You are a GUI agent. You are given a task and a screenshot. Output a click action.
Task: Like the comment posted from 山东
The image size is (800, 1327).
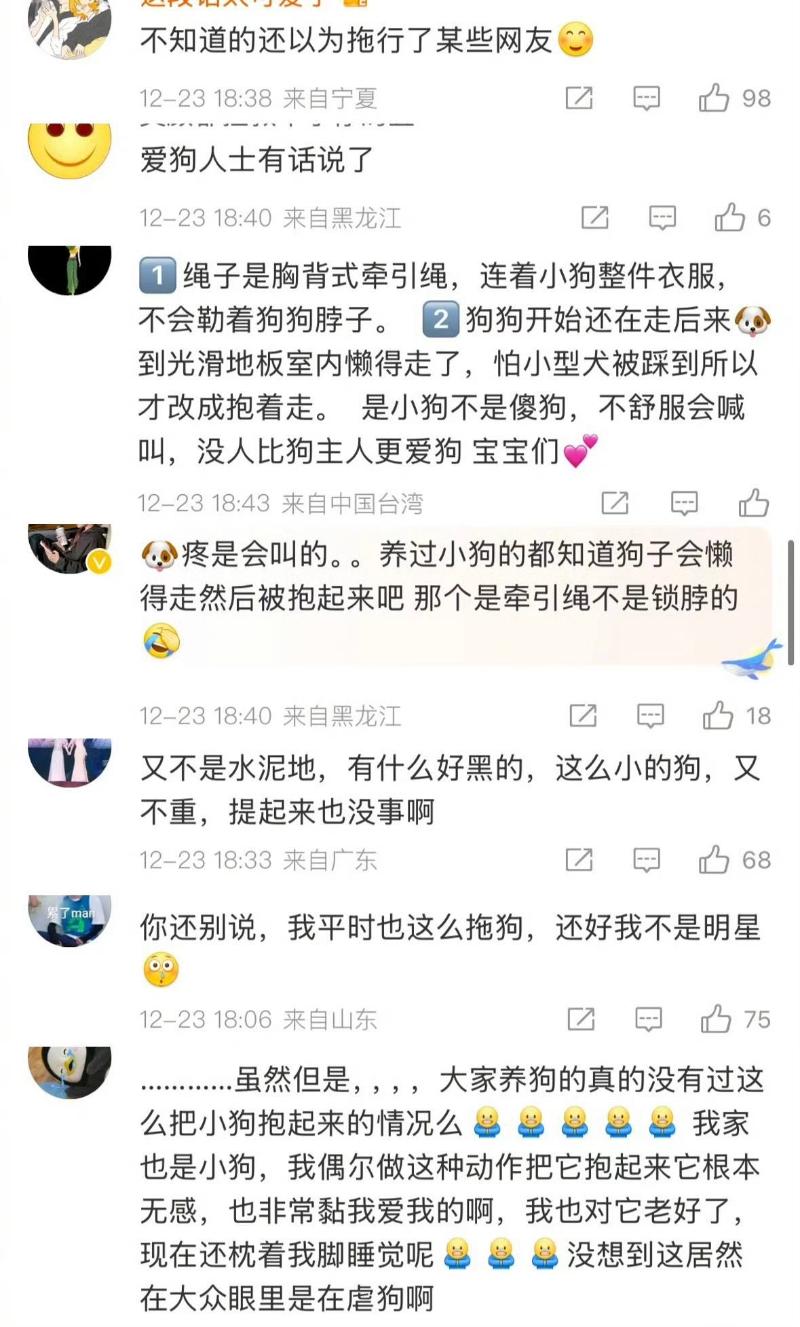[x=716, y=1019]
